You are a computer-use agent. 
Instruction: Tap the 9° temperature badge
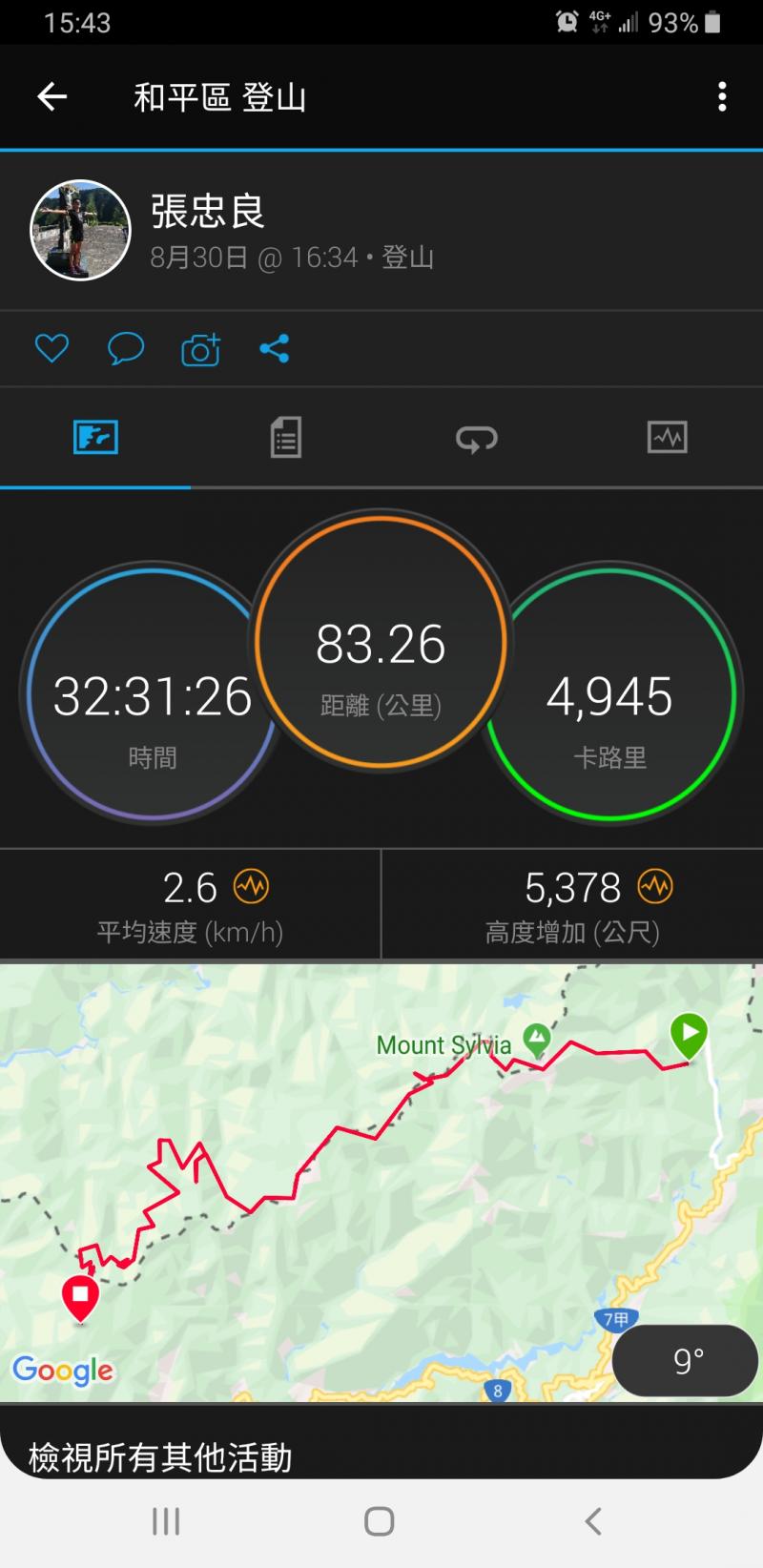tap(685, 1360)
